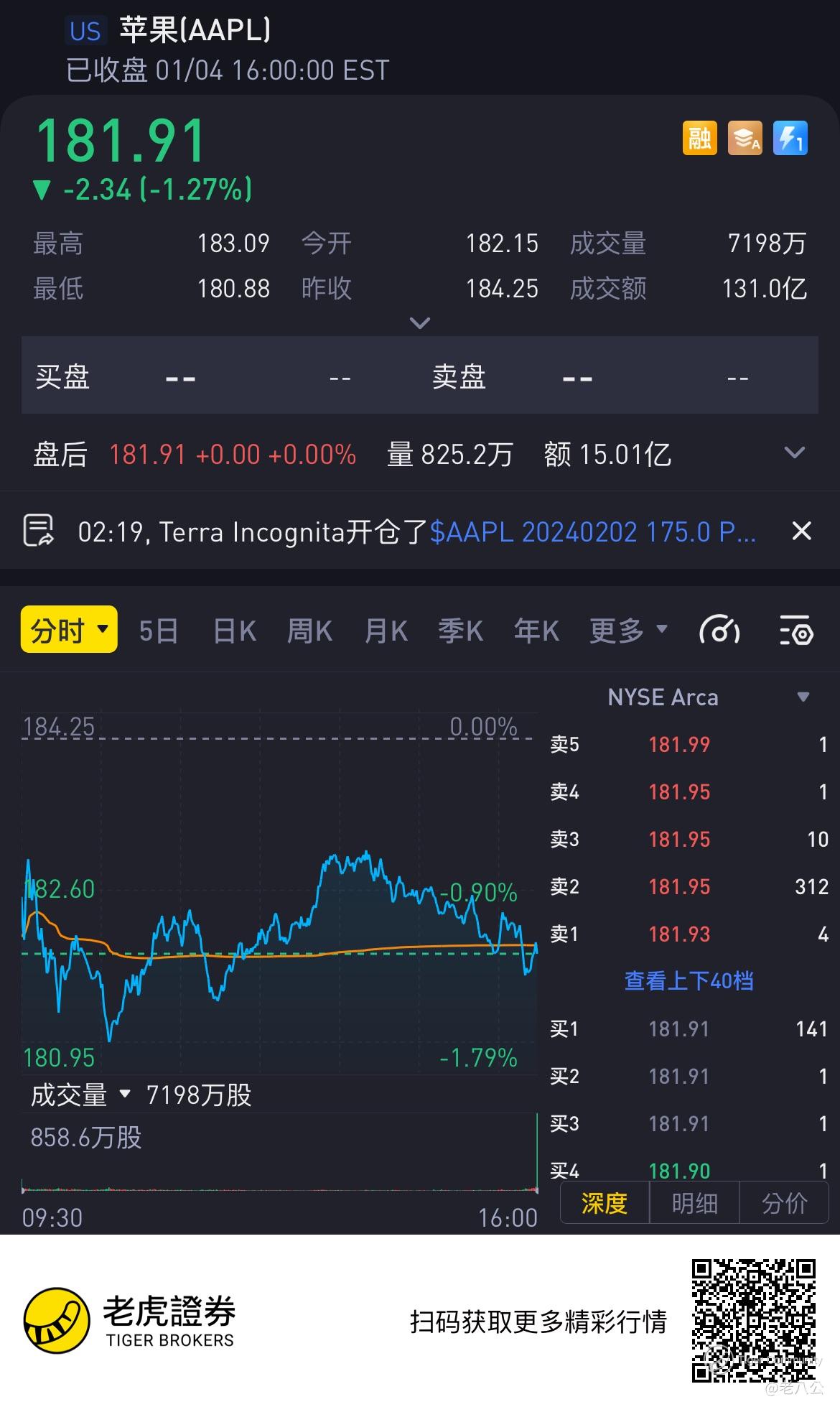This screenshot has width=840, height=1407.
Task: Open chart settings icon
Action: pos(795,631)
